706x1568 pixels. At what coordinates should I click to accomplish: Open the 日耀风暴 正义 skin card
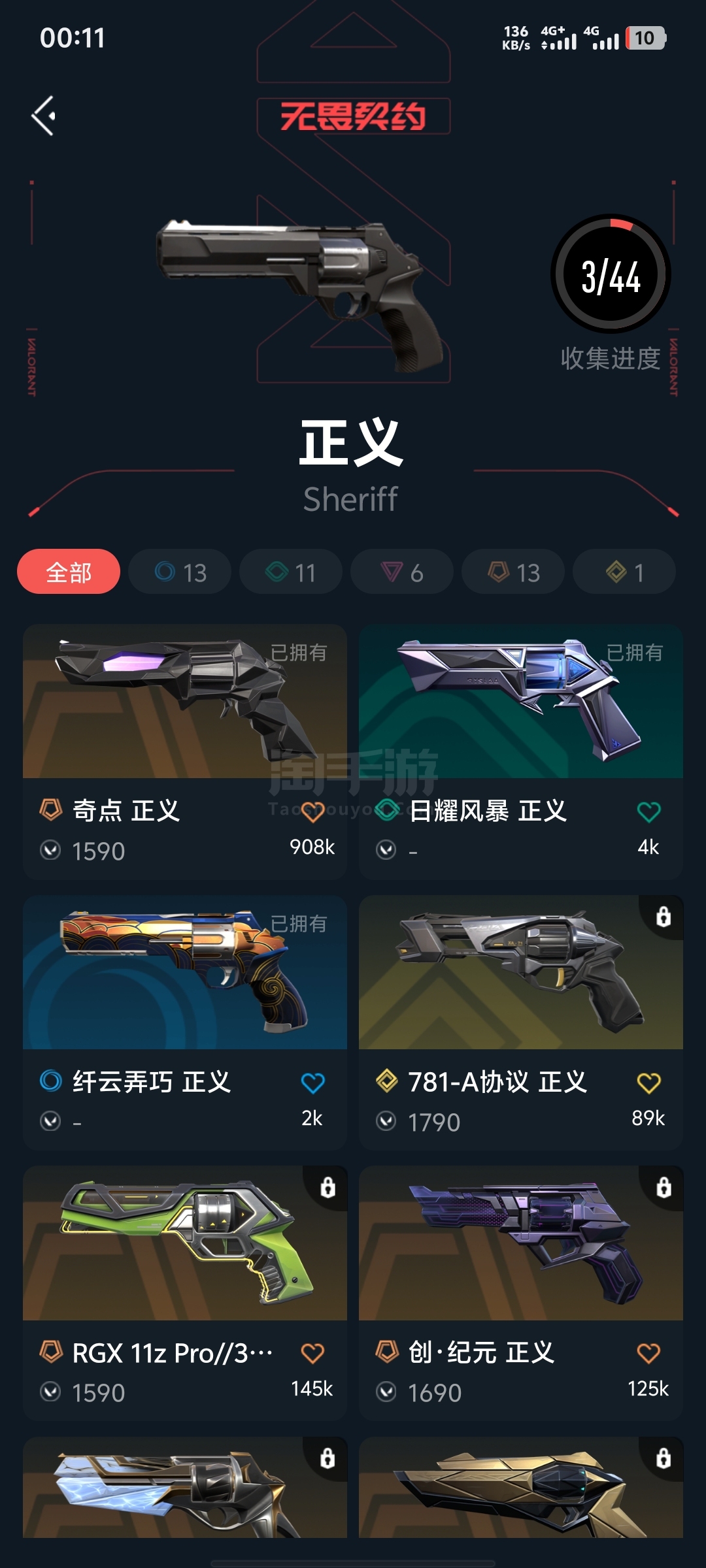[x=521, y=752]
